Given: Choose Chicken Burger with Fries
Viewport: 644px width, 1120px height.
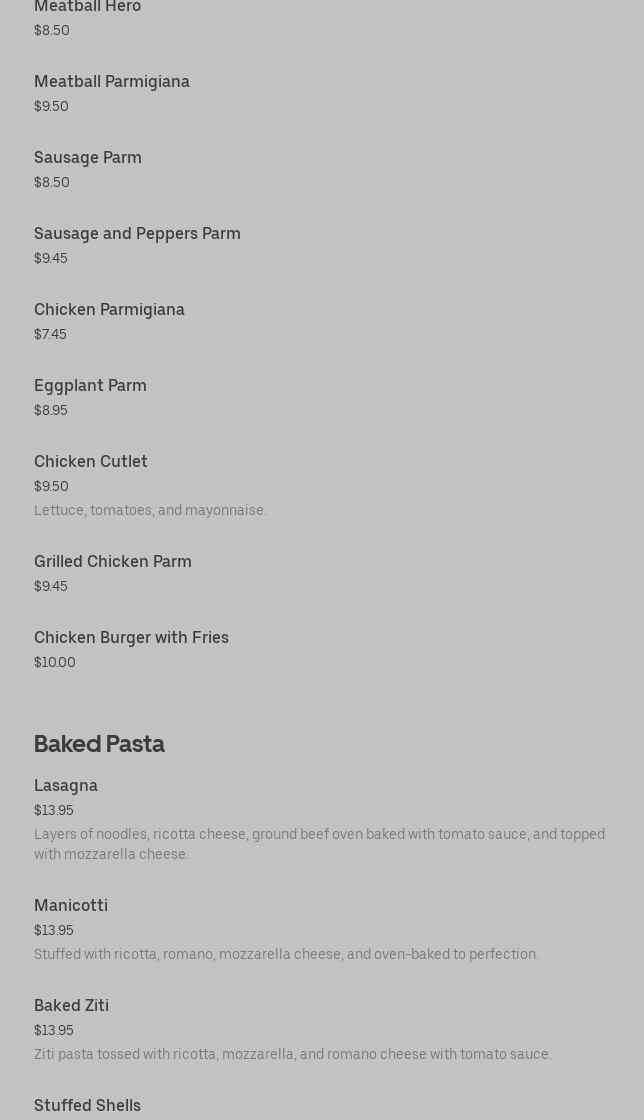Looking at the screenshot, I should click(131, 638).
